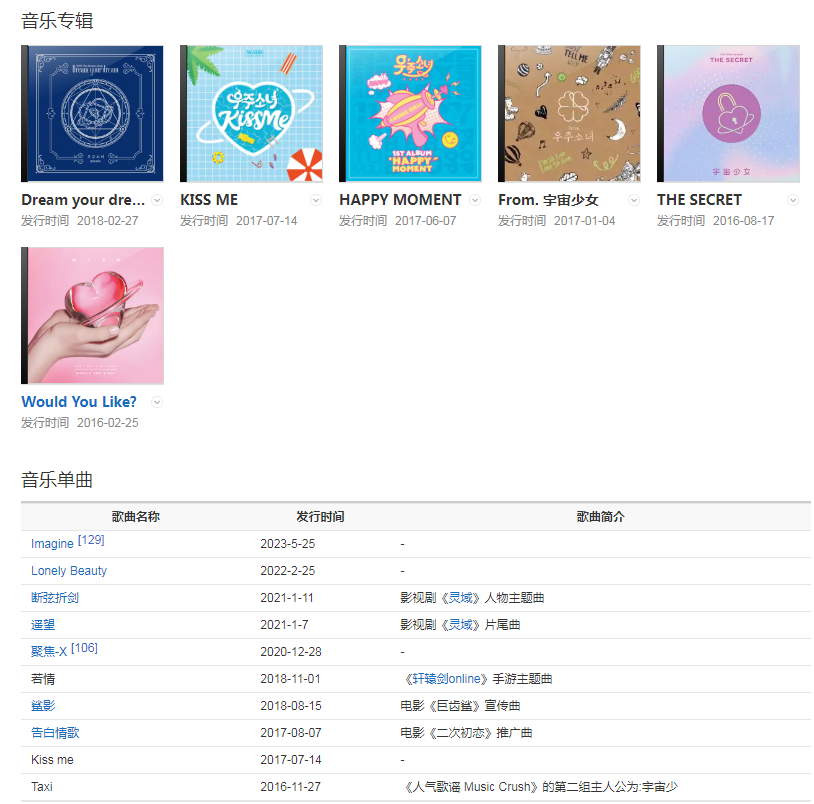The height and width of the screenshot is (804, 814).
Task: Expand details arrow next to KISS ME
Action: [316, 200]
